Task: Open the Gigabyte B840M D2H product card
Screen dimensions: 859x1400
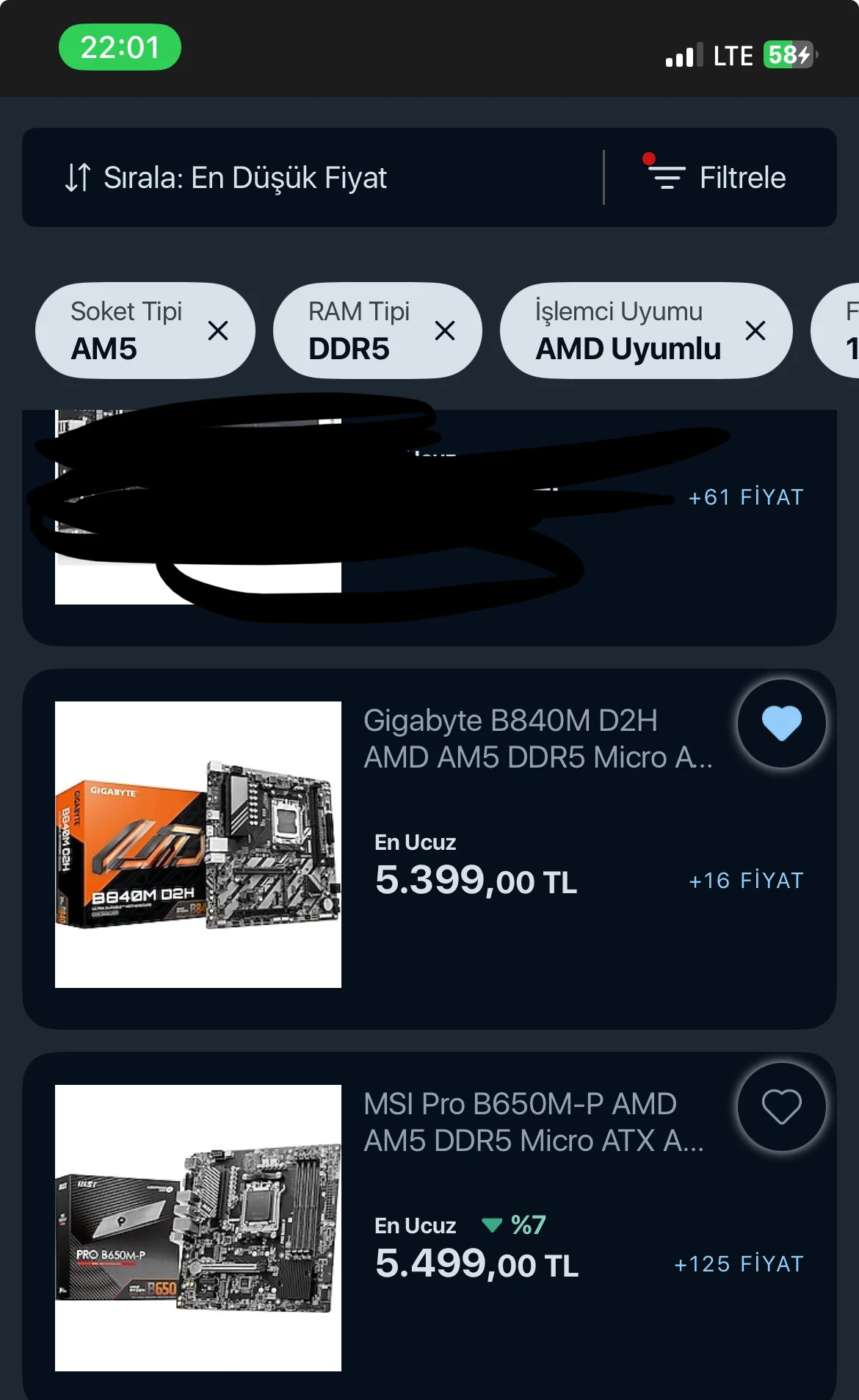Action: pos(537,739)
